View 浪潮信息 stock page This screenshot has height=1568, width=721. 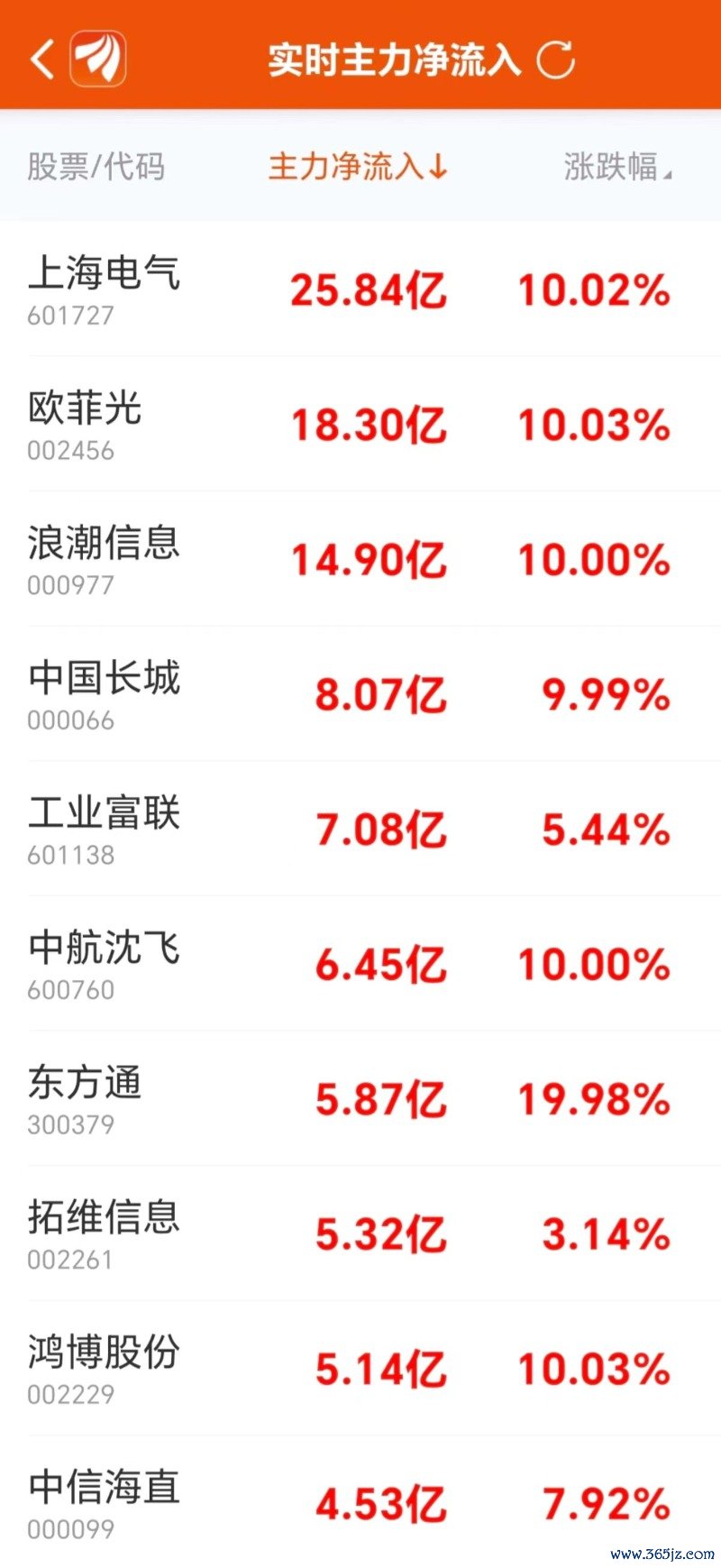click(360, 558)
